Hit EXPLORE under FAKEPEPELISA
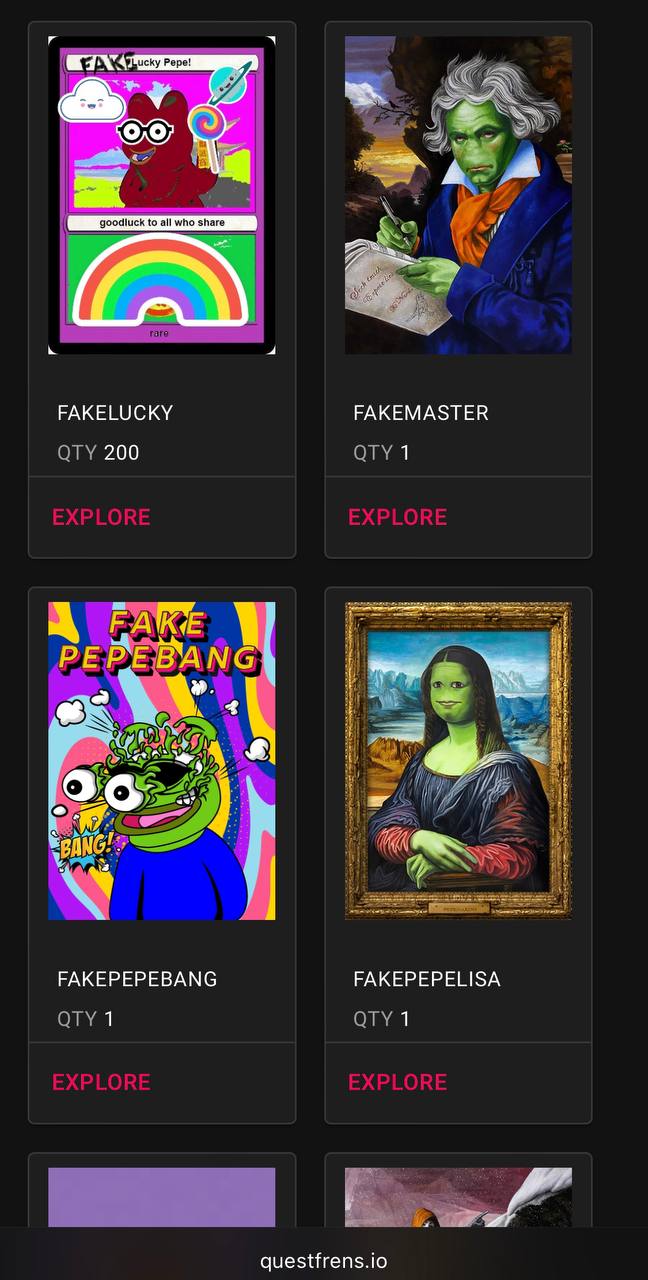The image size is (648, 1280). click(397, 1082)
